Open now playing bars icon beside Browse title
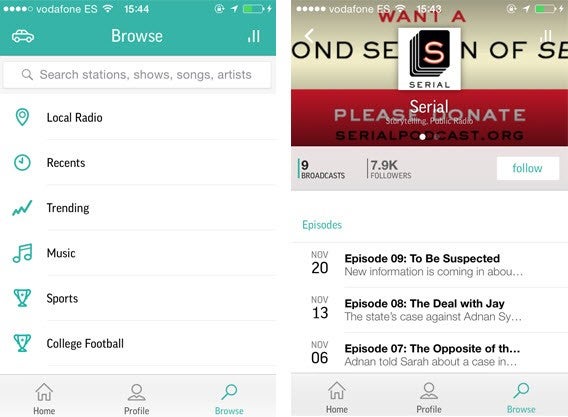The height and width of the screenshot is (417, 568). tap(254, 36)
